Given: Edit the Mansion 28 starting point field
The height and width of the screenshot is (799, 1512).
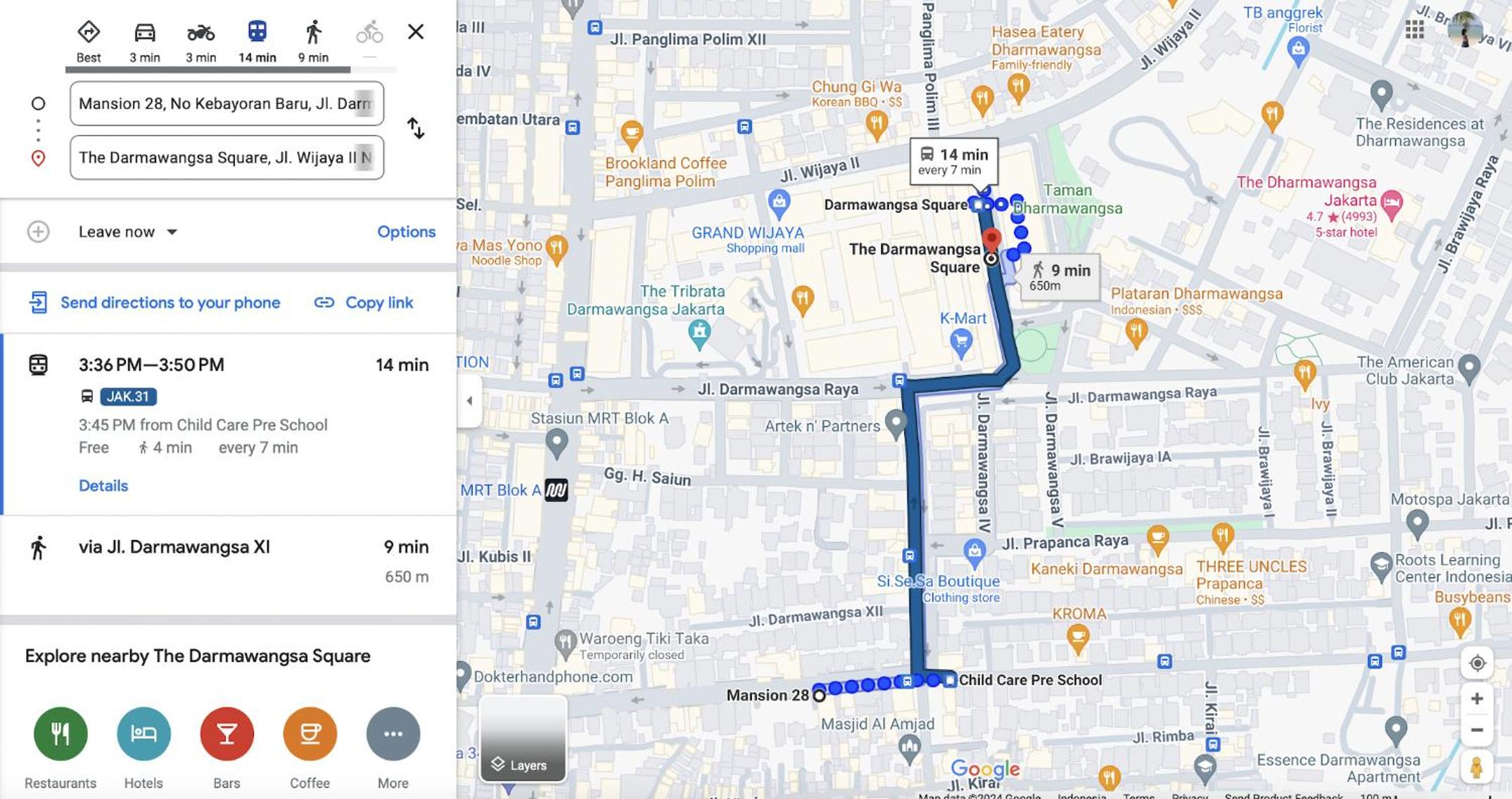Looking at the screenshot, I should pos(227,103).
